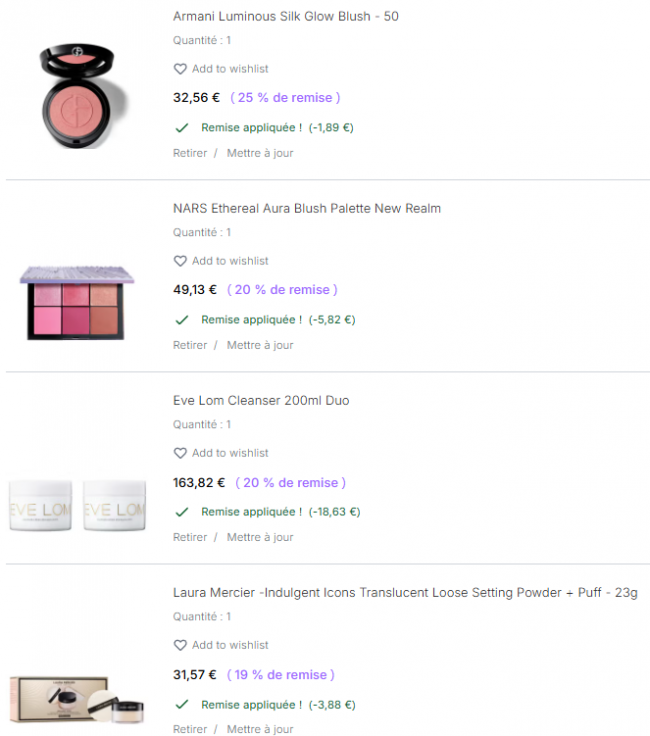This screenshot has height=736, width=650.
Task: Remove Laura Mercier Setting Powder via Retirer
Action: 190,729
